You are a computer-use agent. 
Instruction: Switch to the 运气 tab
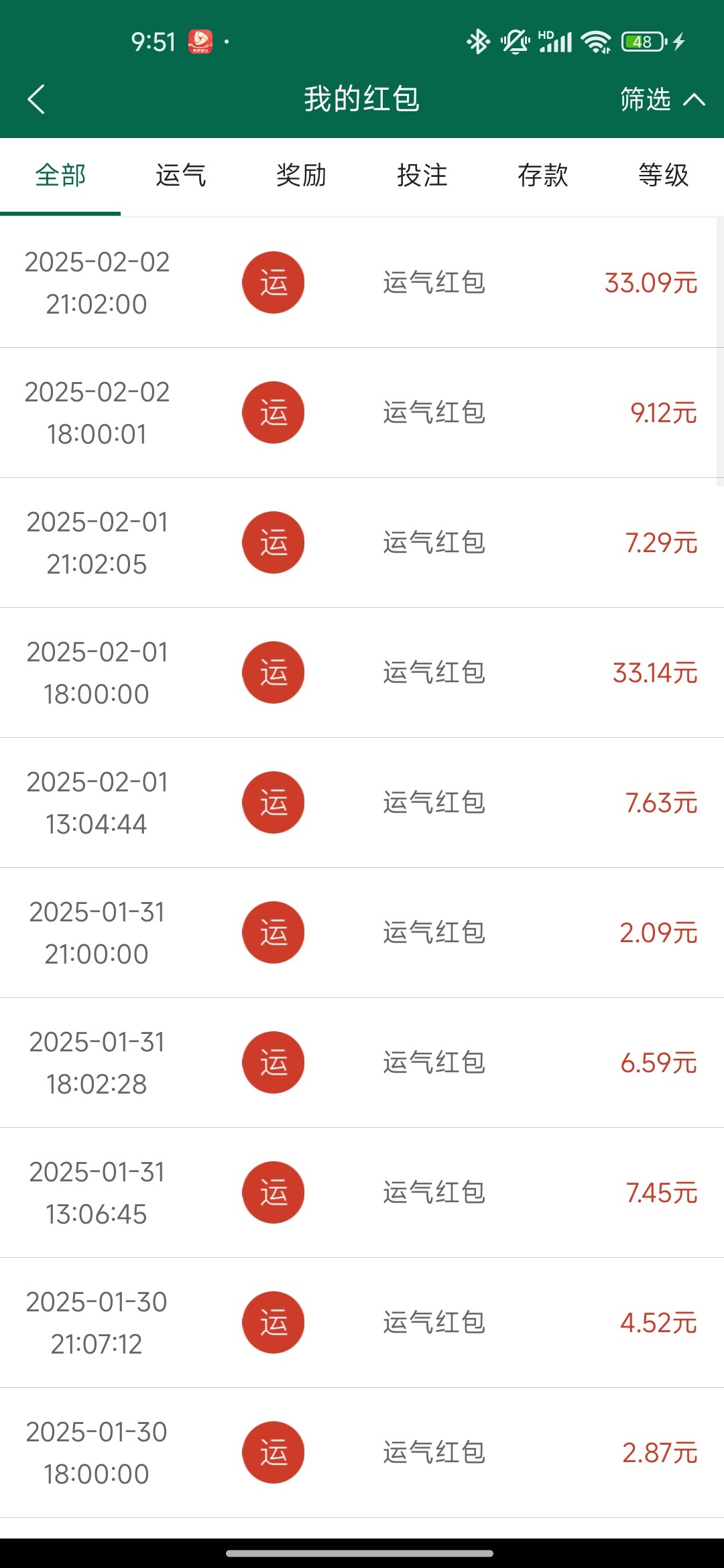[181, 176]
